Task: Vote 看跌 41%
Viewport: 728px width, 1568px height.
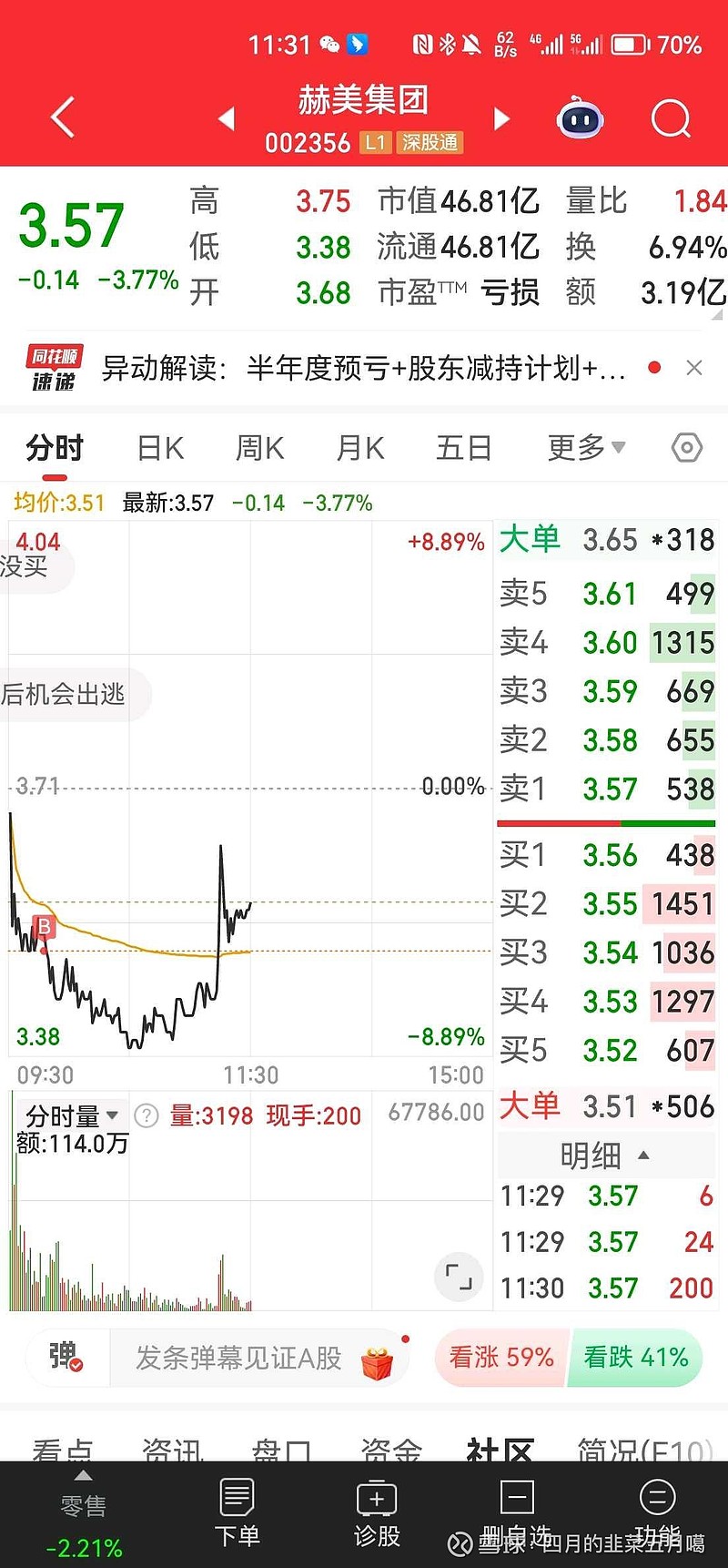Action: tap(636, 1357)
